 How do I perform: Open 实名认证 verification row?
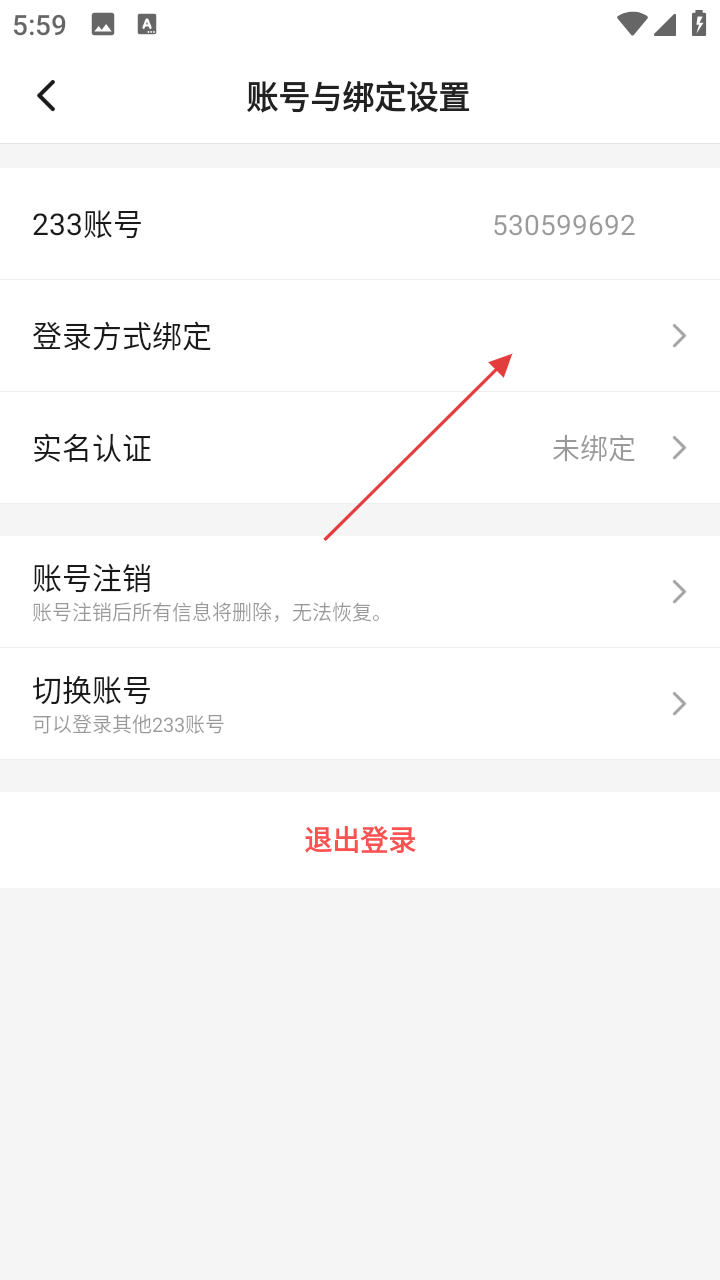pyautogui.click(x=360, y=448)
